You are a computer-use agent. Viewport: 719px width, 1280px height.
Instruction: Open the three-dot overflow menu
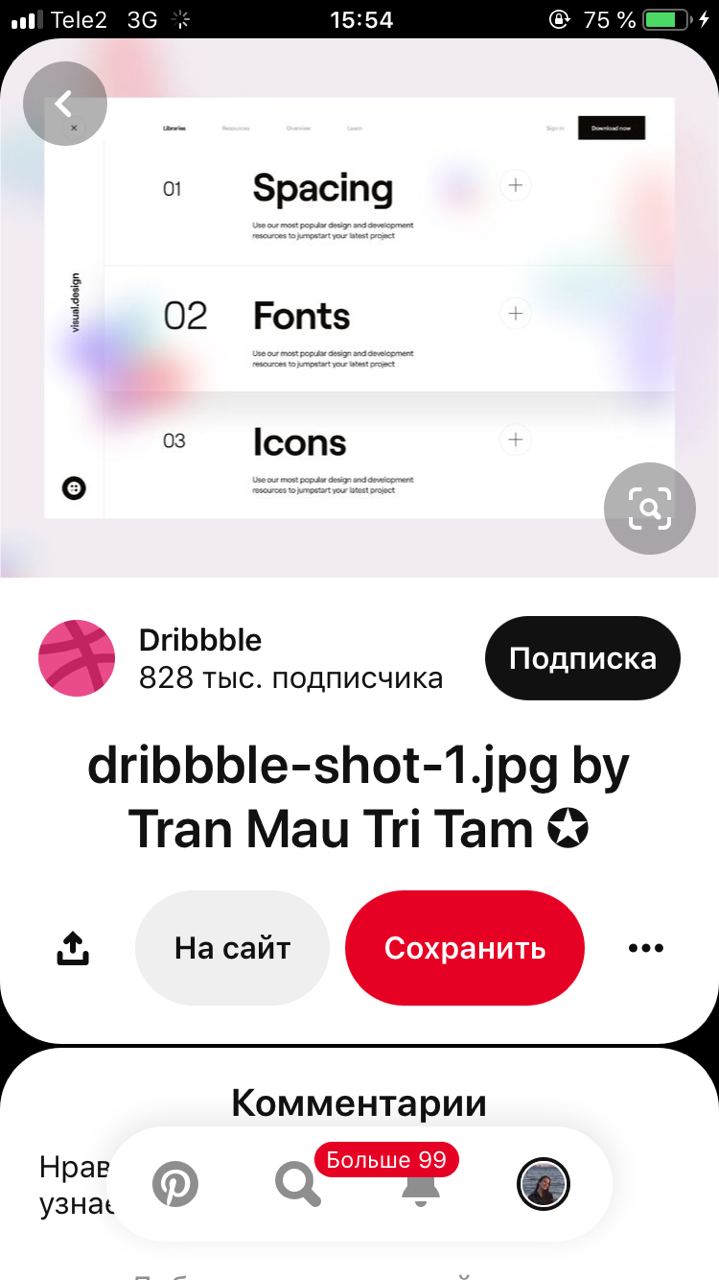point(646,948)
